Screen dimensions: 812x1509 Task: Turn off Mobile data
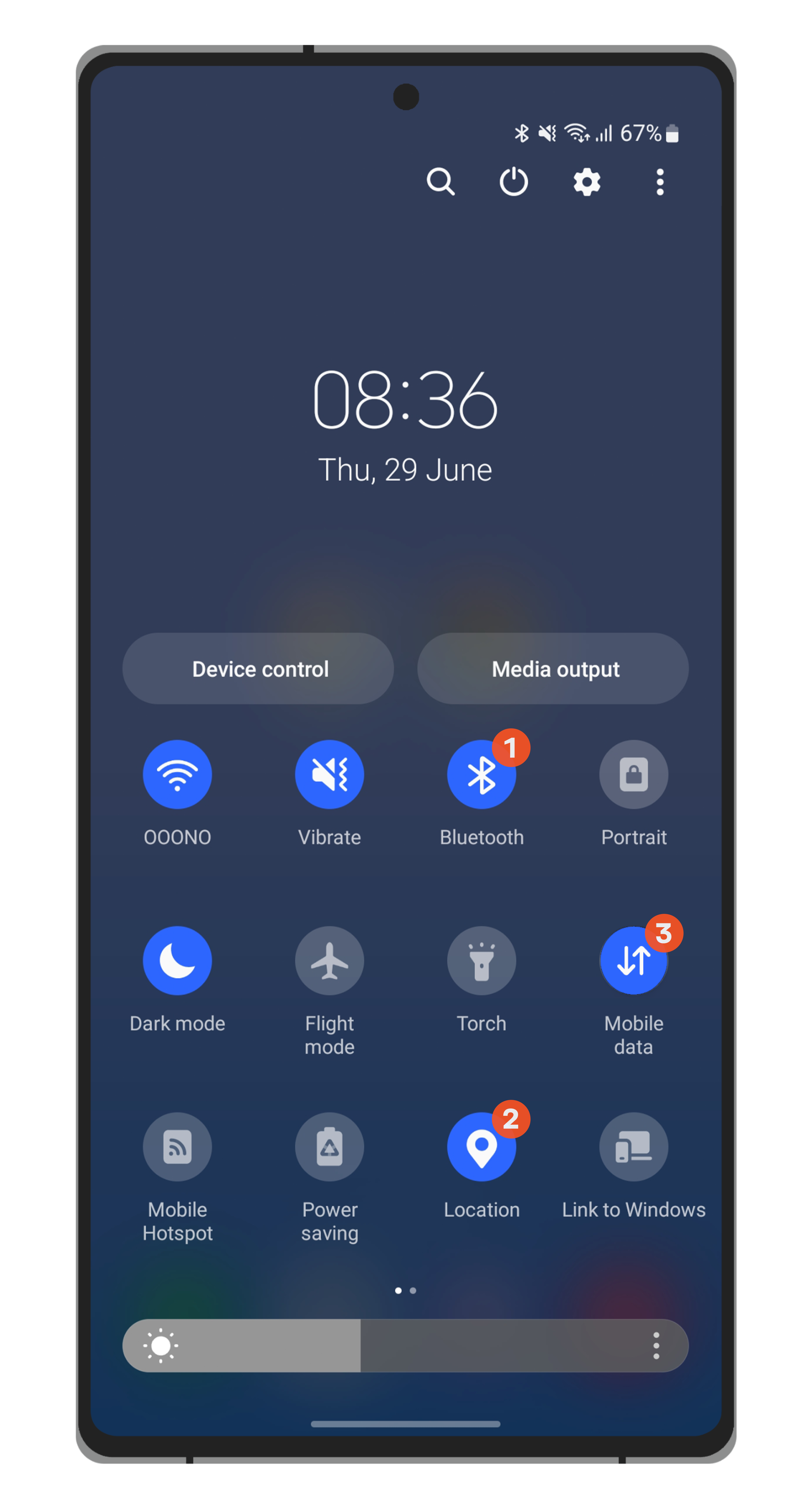633,961
